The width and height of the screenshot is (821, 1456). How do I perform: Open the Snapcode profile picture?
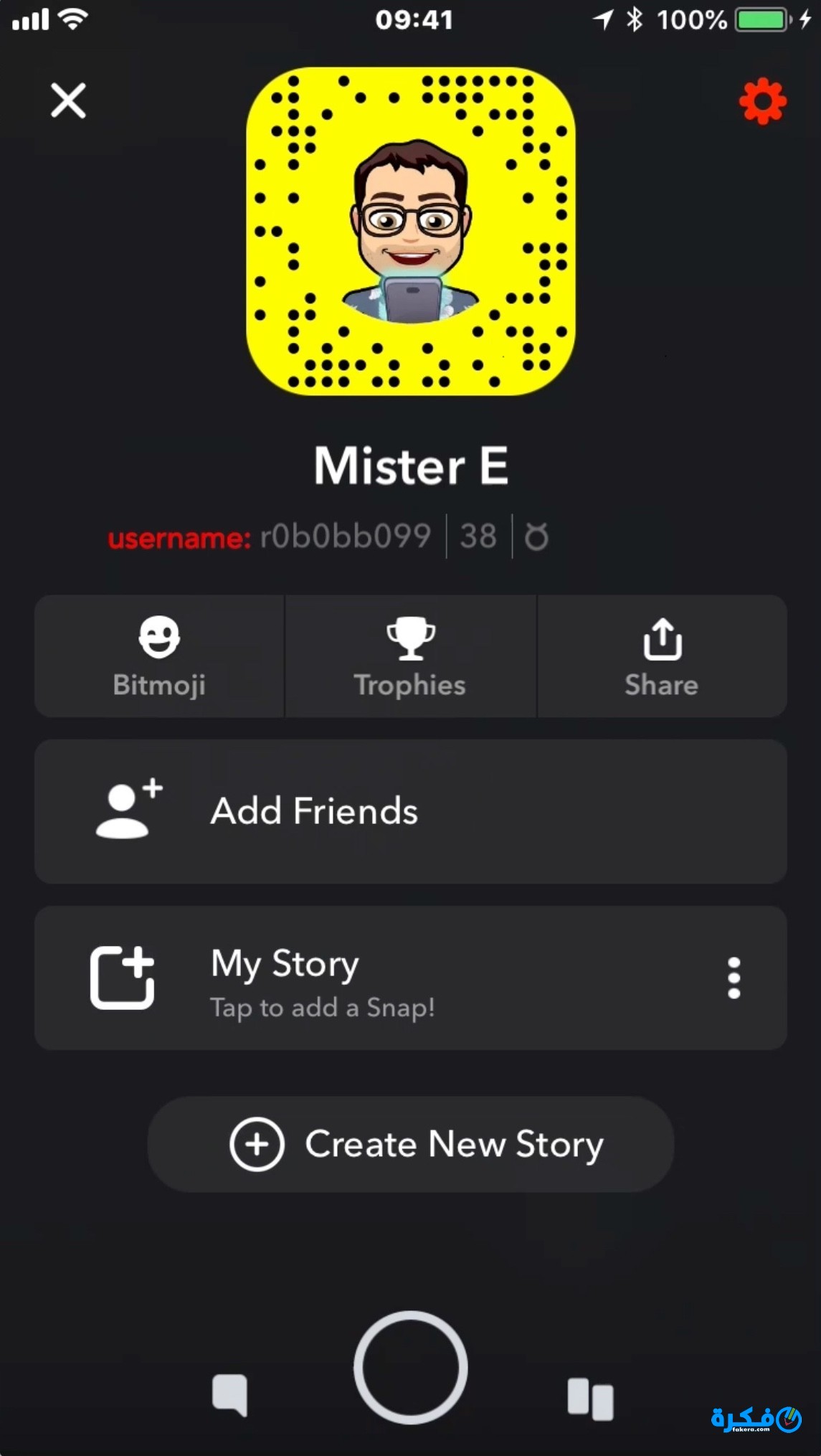click(411, 232)
